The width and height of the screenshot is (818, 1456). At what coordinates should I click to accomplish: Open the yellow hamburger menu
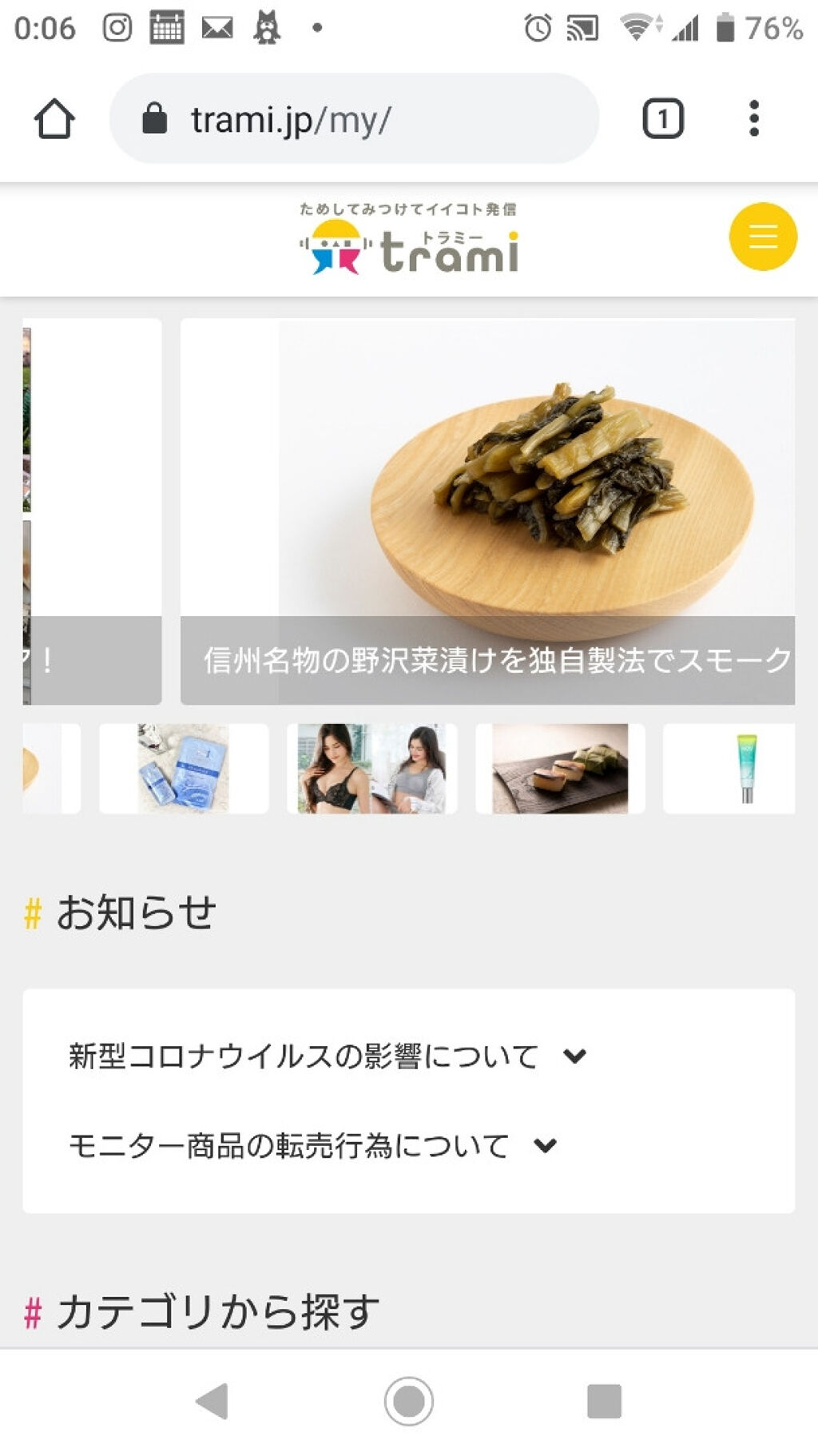(762, 237)
